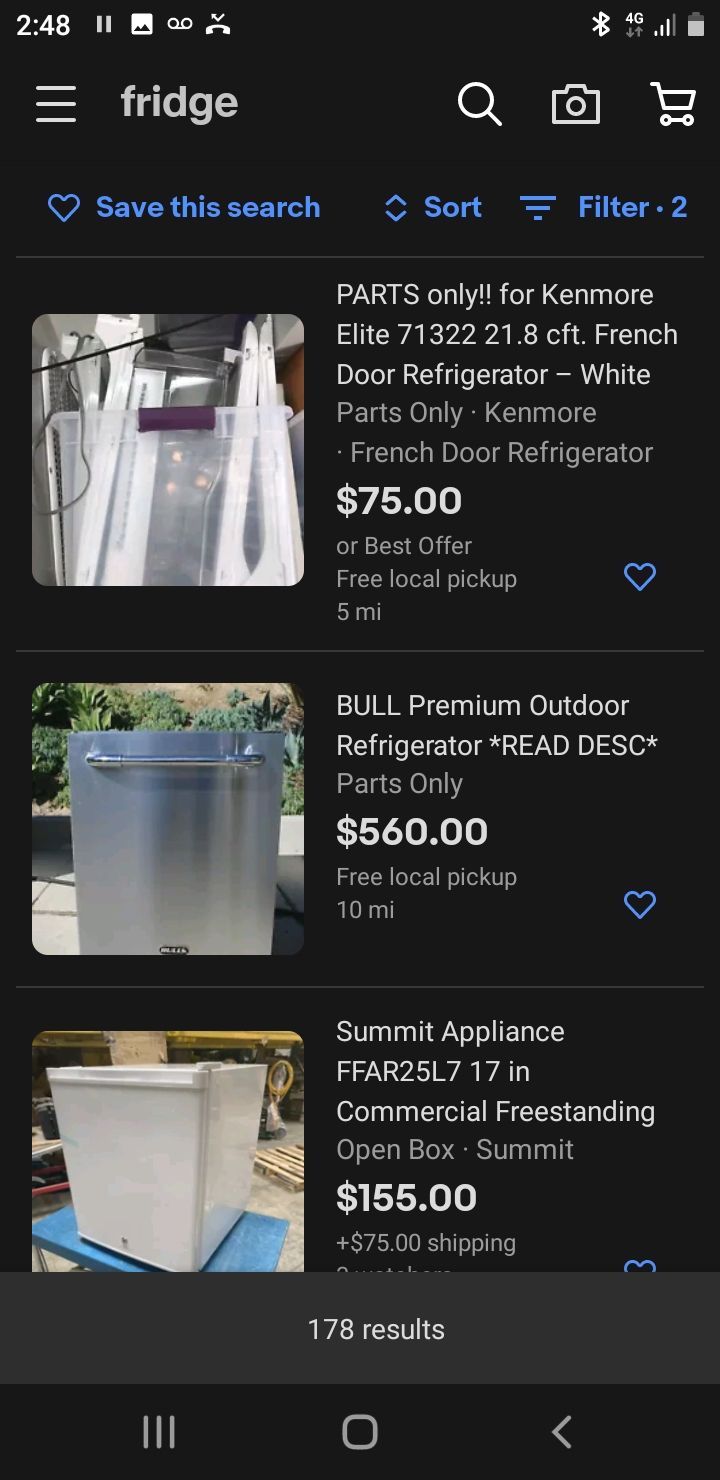Tap the battery indicator in the status bar
The width and height of the screenshot is (720, 1480).
(699, 25)
